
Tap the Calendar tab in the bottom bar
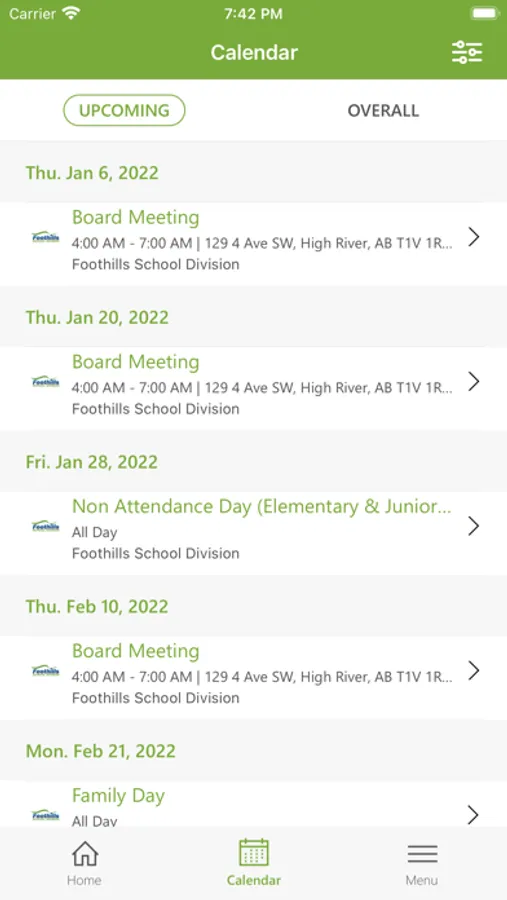click(254, 863)
